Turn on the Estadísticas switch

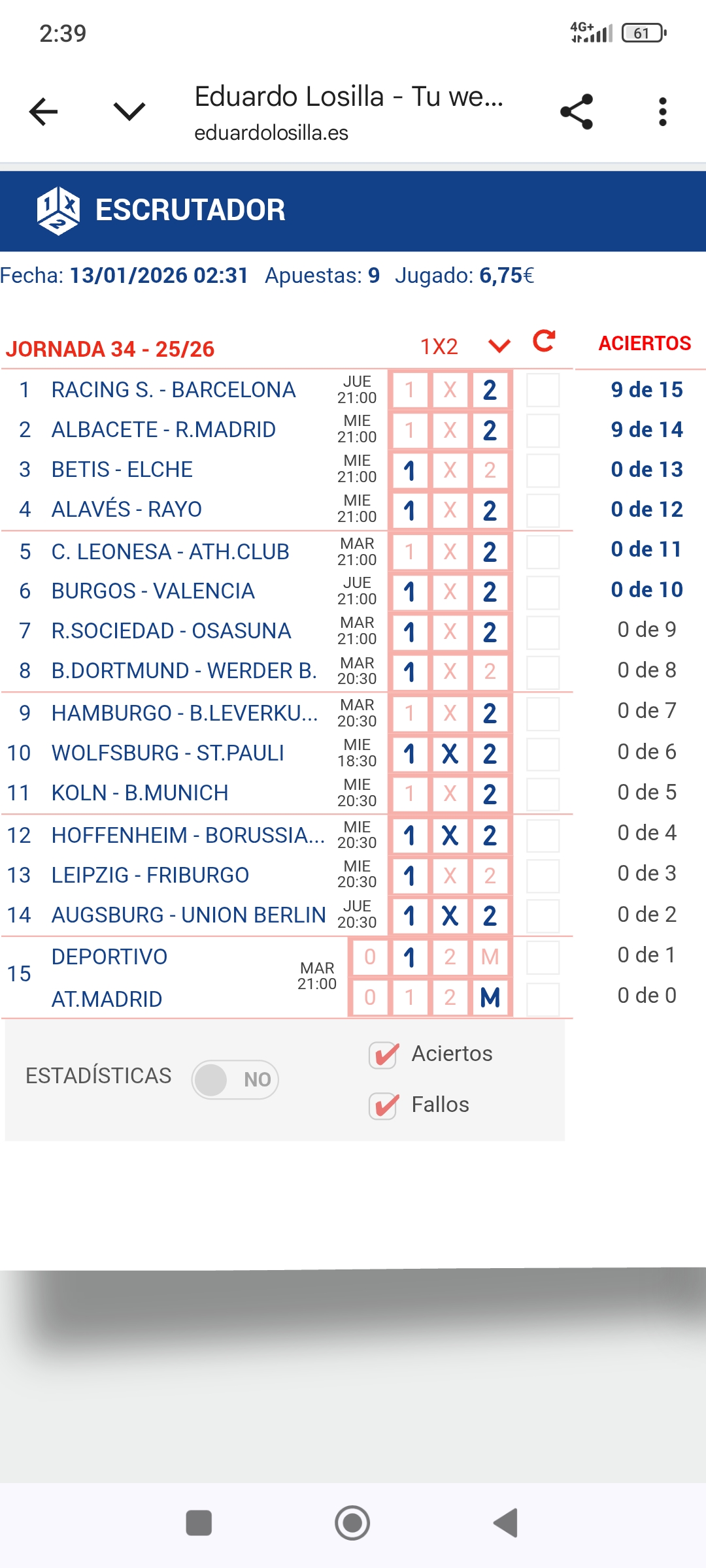point(235,1079)
